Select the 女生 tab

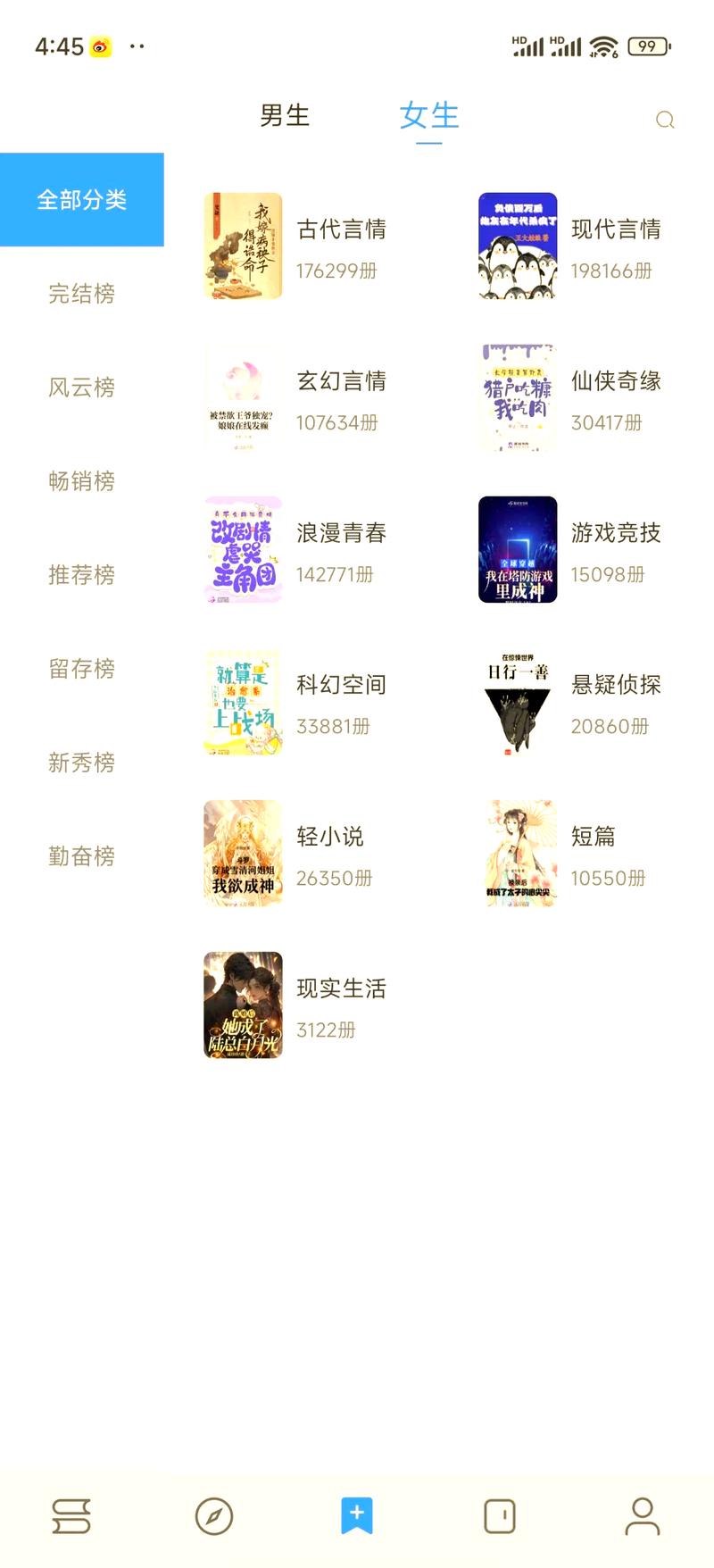429,116
